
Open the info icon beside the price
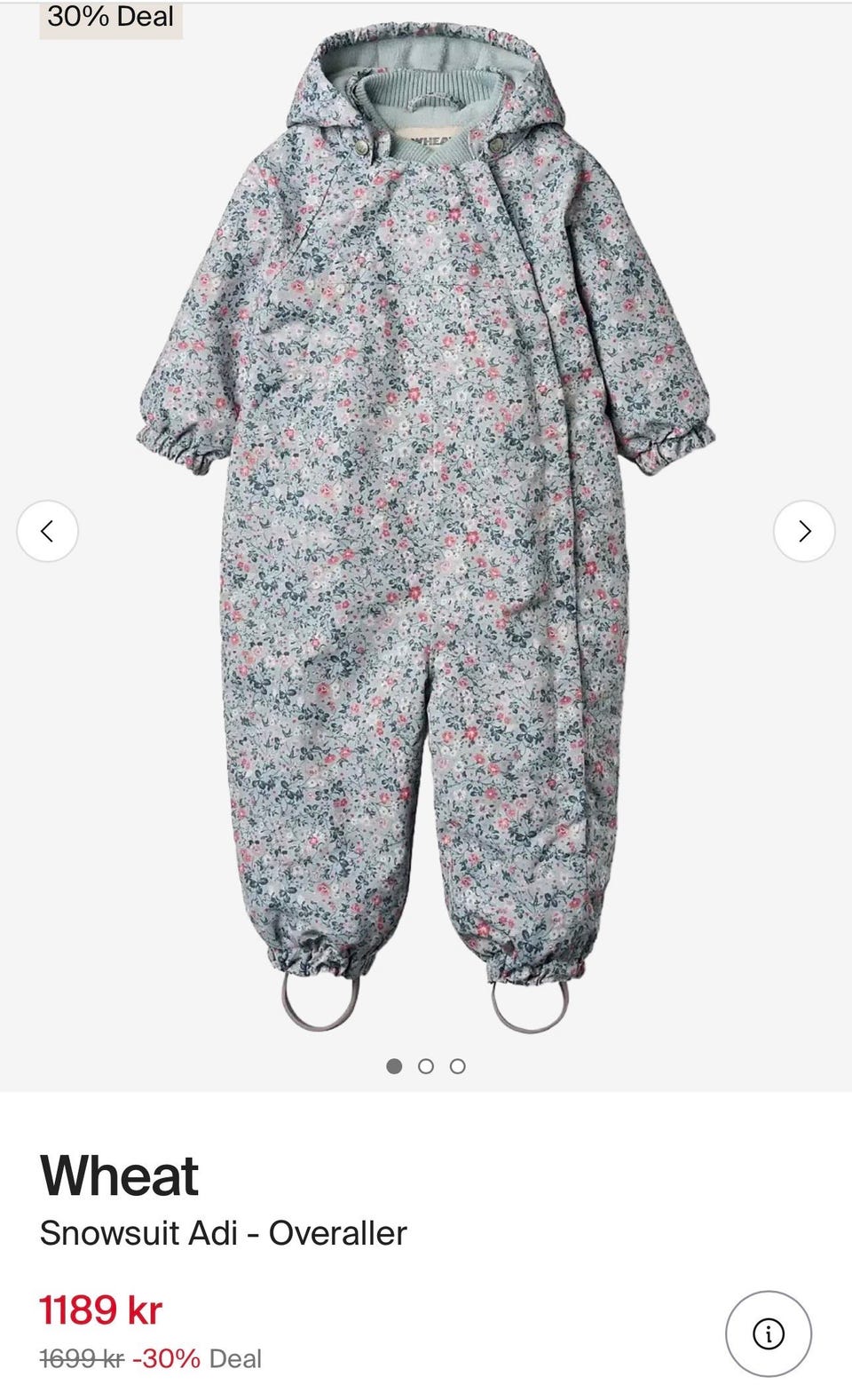point(769,1333)
